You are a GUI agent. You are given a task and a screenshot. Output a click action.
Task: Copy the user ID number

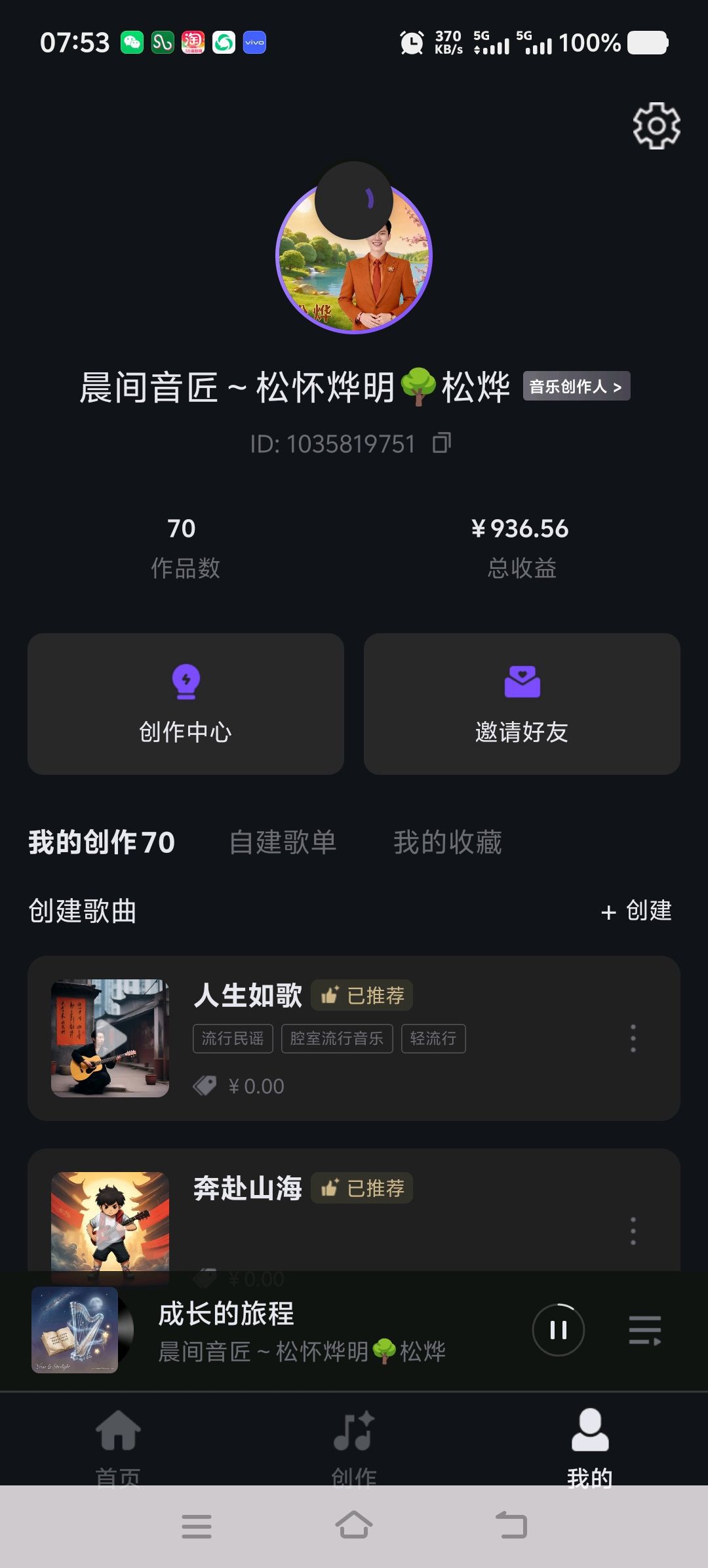tap(442, 443)
